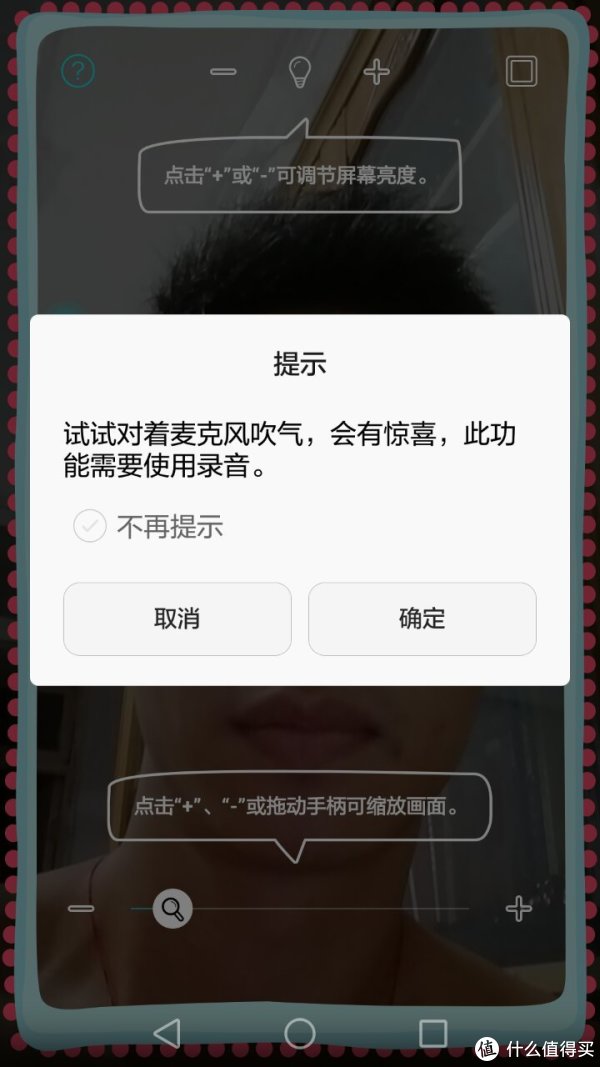600x1067 pixels.
Task: Tap the square frame icon at top right
Action: (x=522, y=71)
